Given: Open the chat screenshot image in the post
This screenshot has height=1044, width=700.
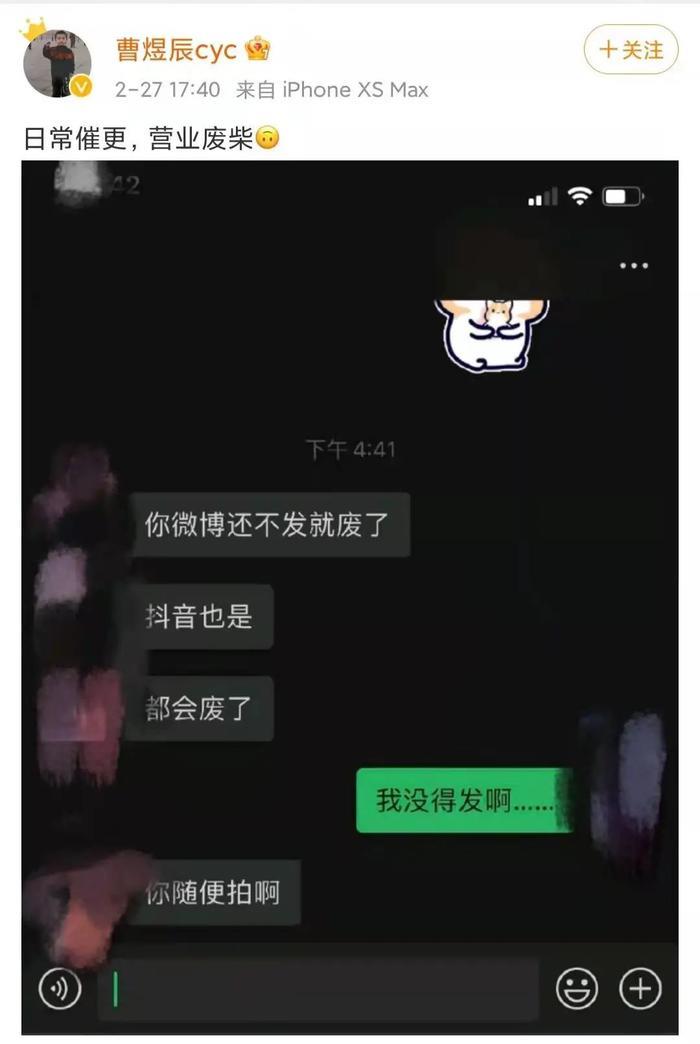Looking at the screenshot, I should [350, 597].
